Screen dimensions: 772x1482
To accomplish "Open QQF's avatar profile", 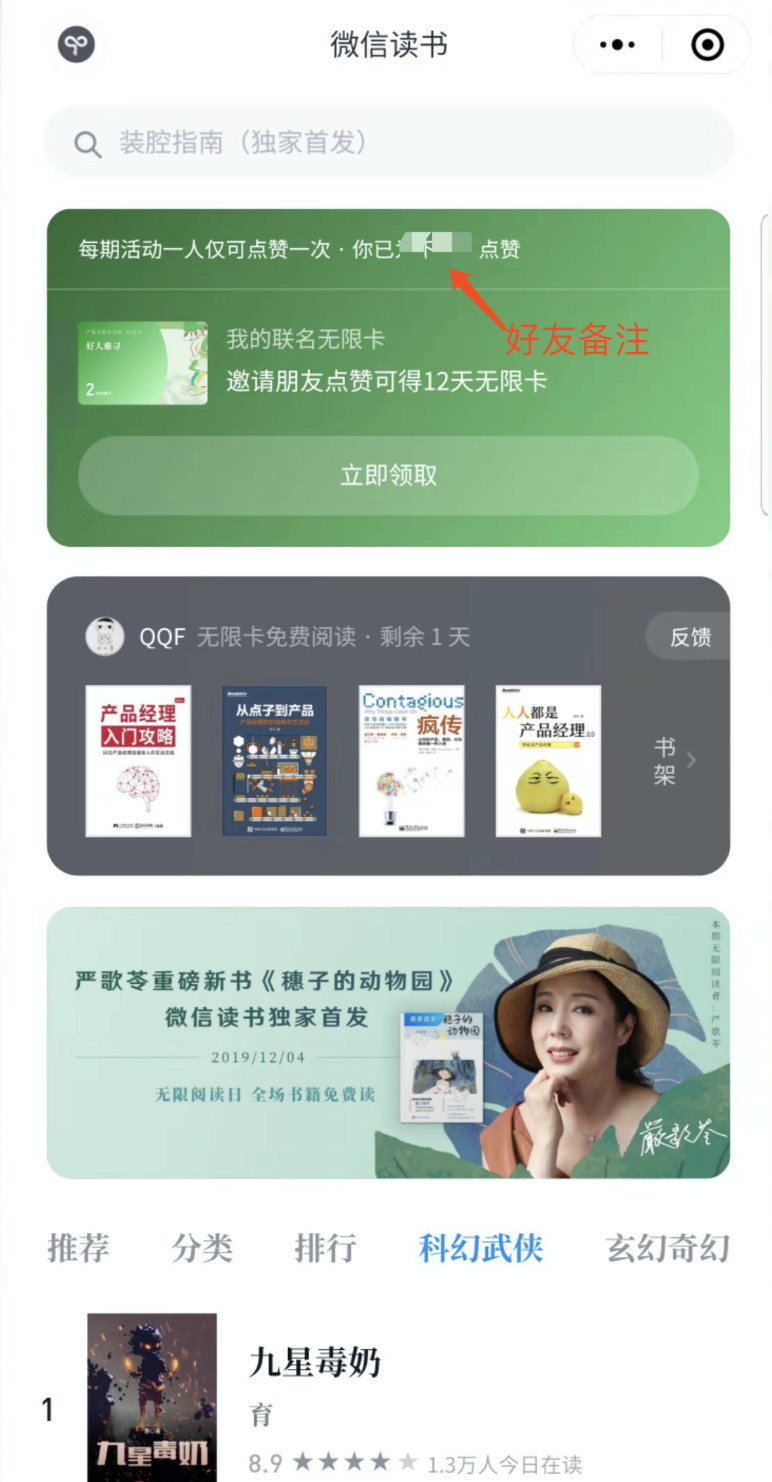I will [x=105, y=636].
